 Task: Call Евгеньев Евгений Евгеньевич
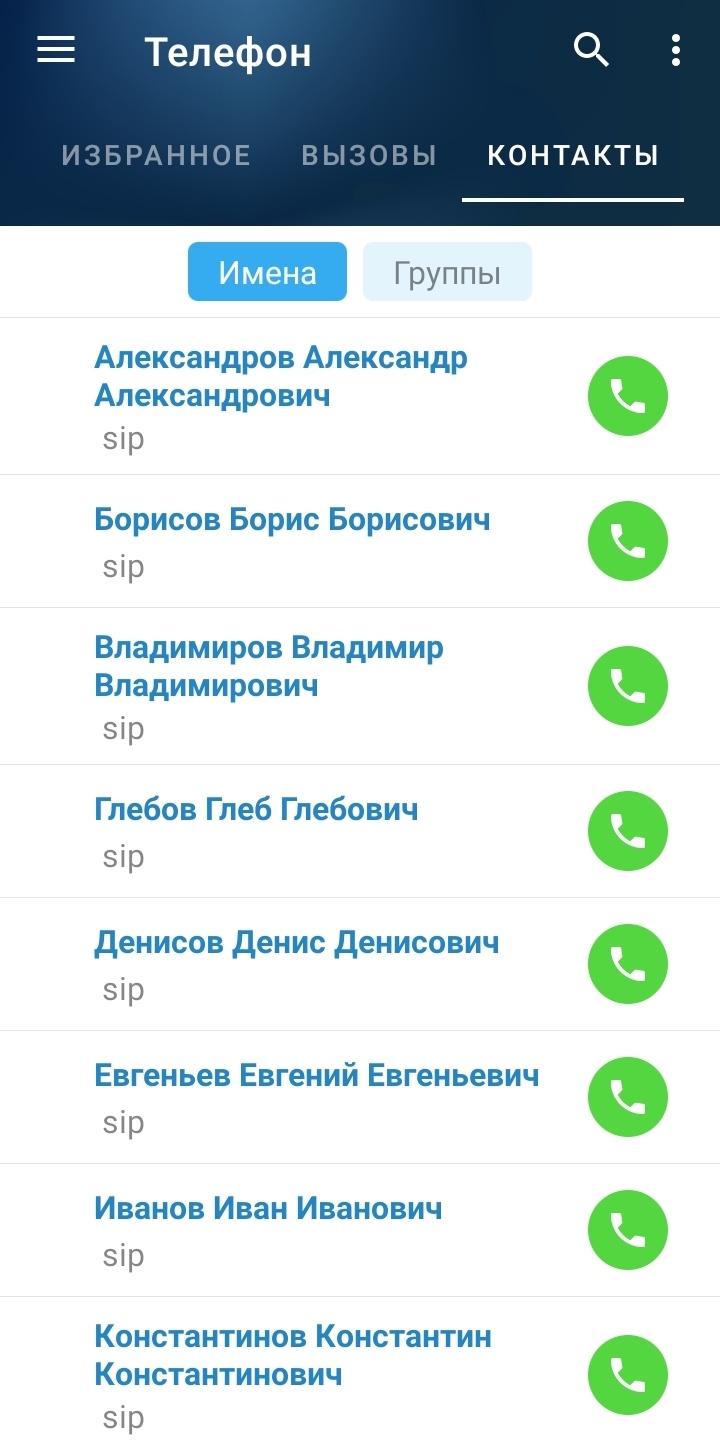(x=627, y=1097)
